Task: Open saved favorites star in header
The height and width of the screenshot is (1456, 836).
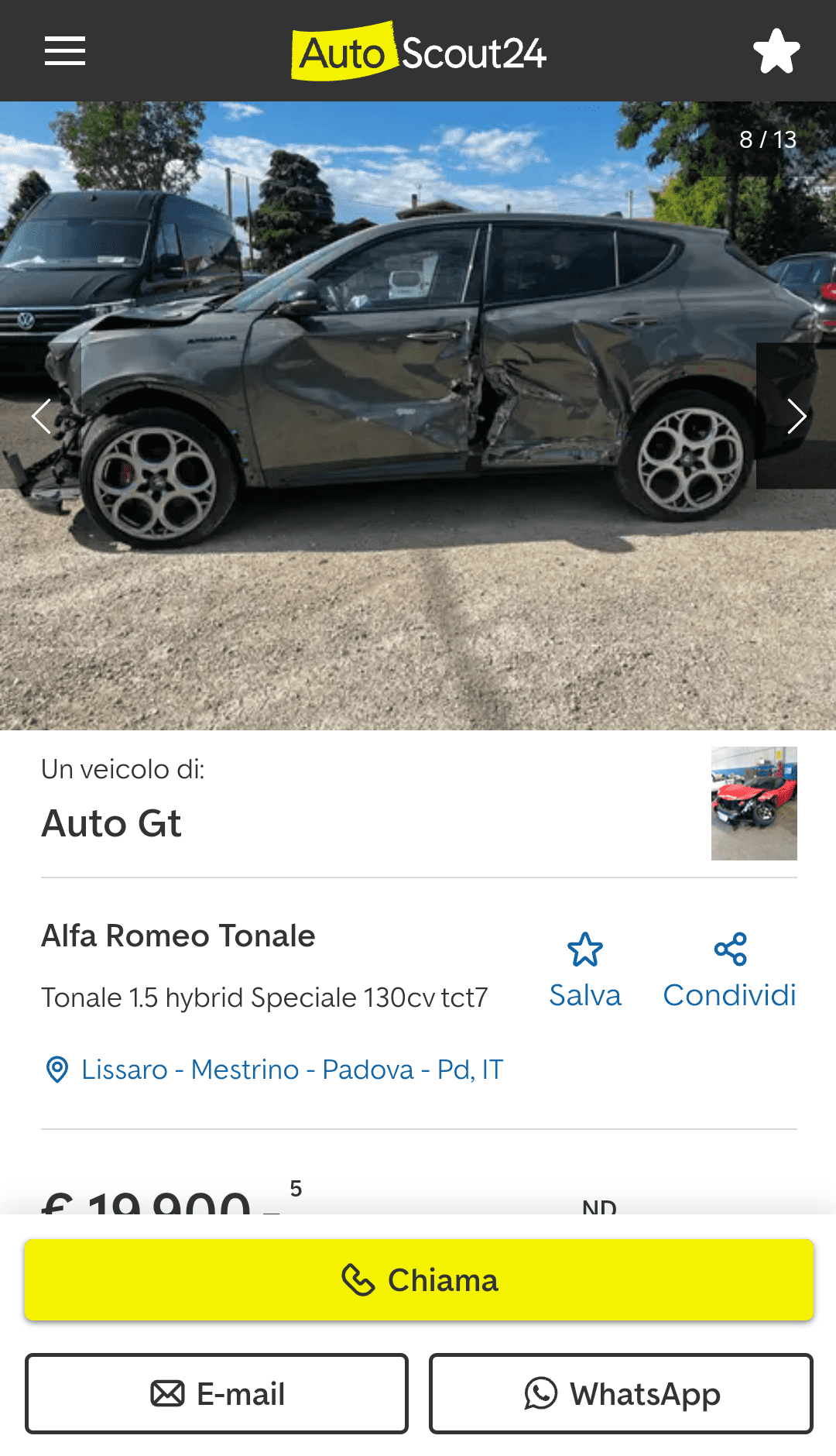Action: click(776, 51)
